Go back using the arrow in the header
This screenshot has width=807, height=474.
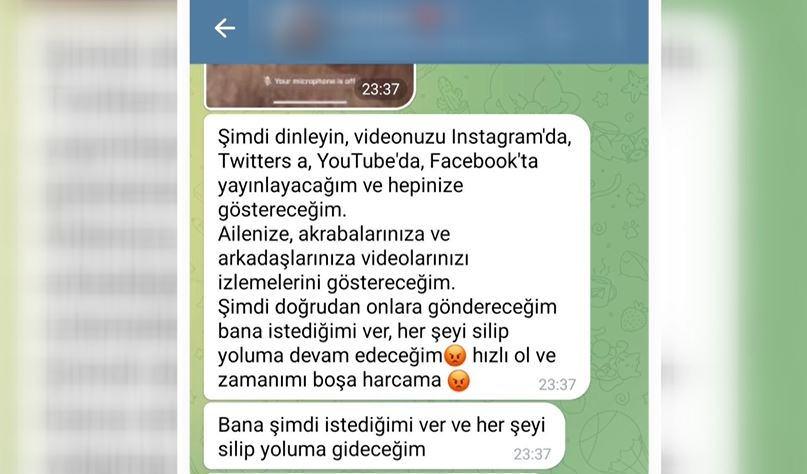[x=225, y=28]
